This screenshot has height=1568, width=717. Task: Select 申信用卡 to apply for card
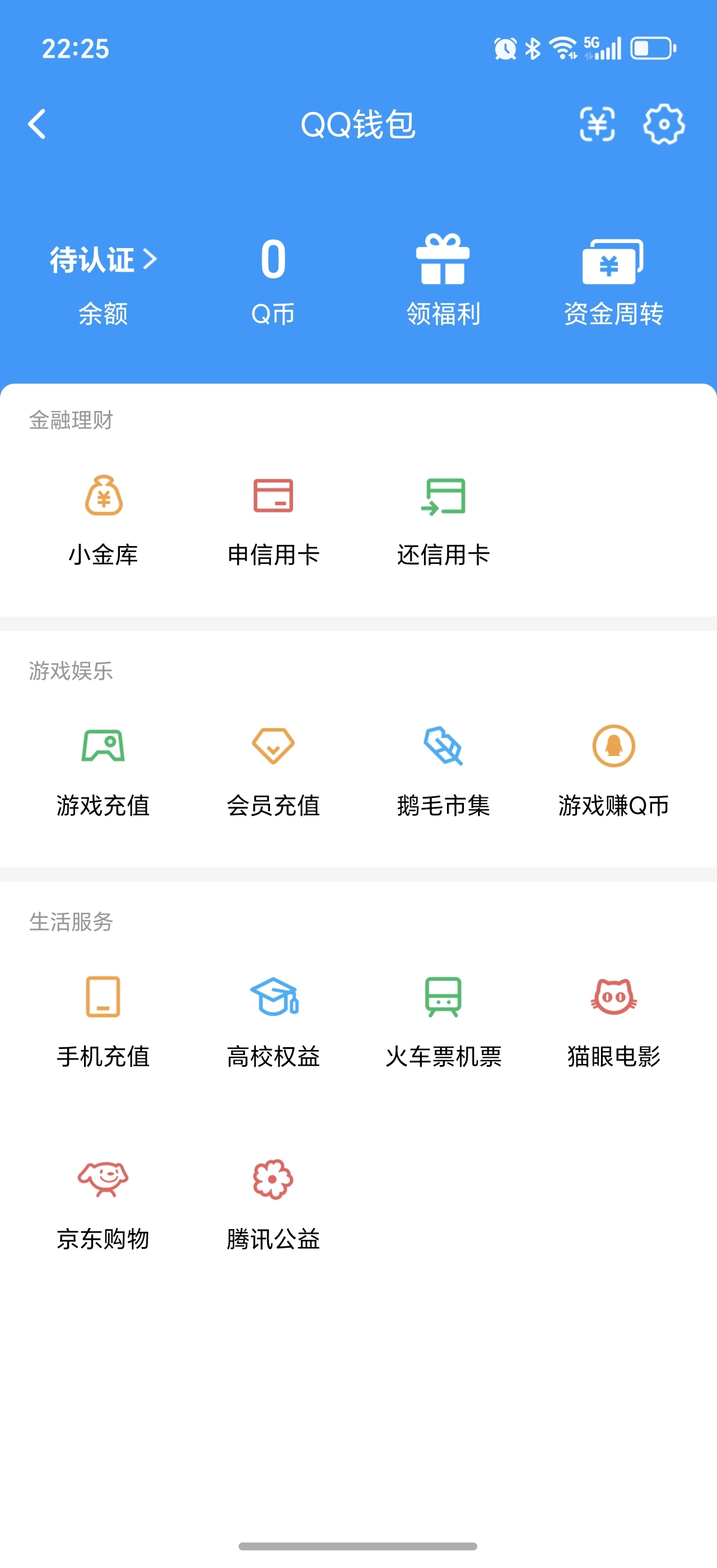273,520
